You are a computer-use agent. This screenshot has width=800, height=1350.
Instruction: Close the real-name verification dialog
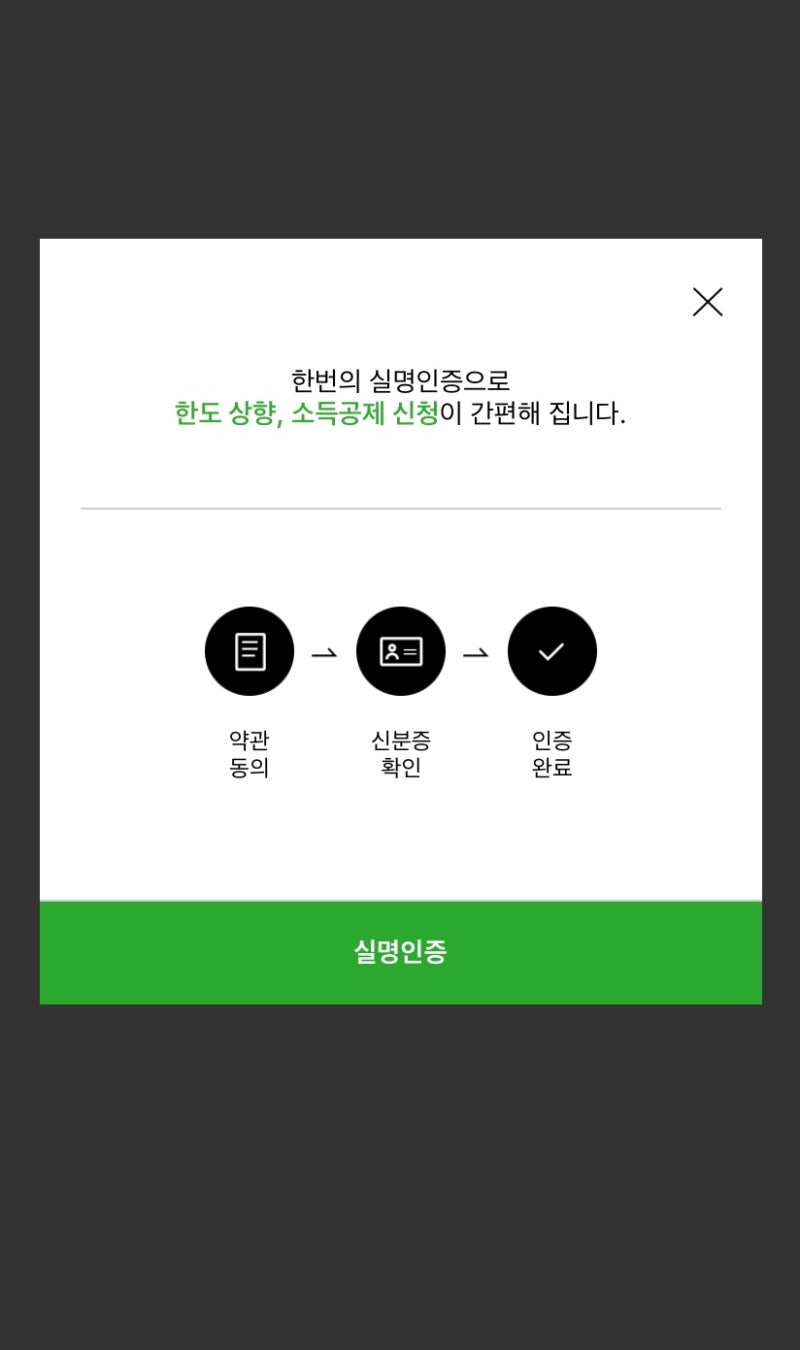pos(707,302)
